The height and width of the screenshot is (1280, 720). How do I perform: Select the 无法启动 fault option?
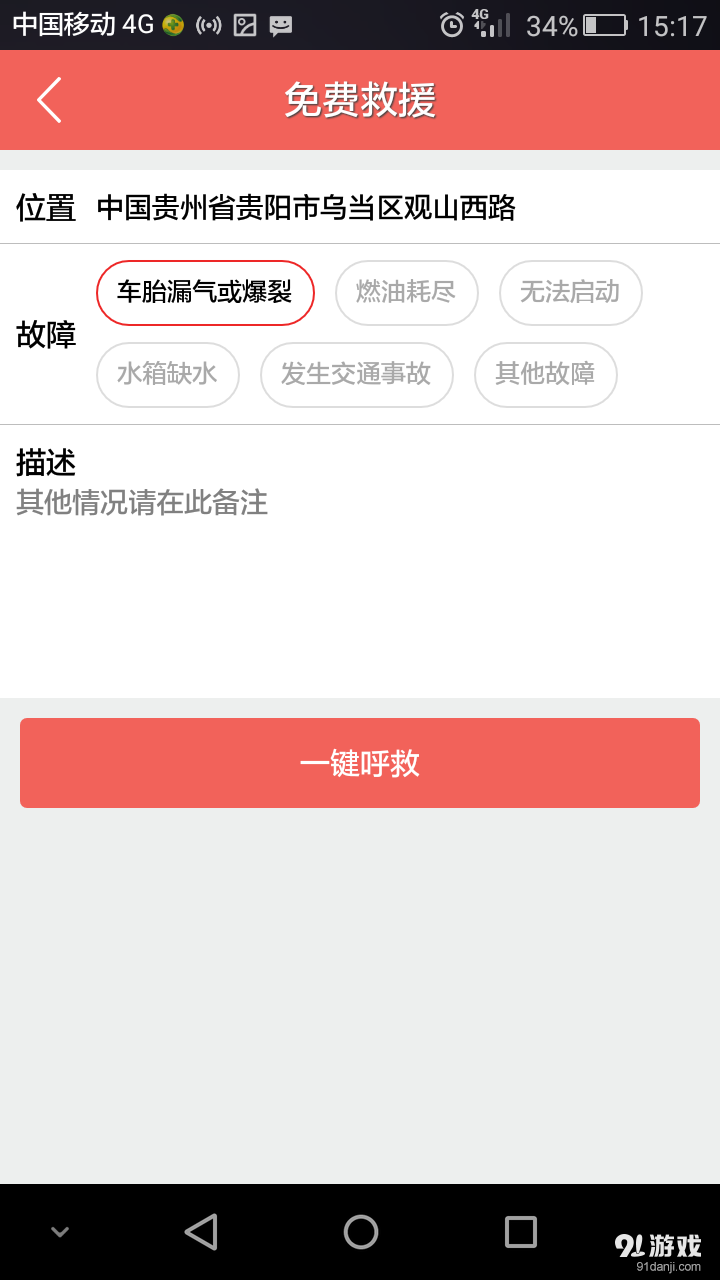coord(570,292)
